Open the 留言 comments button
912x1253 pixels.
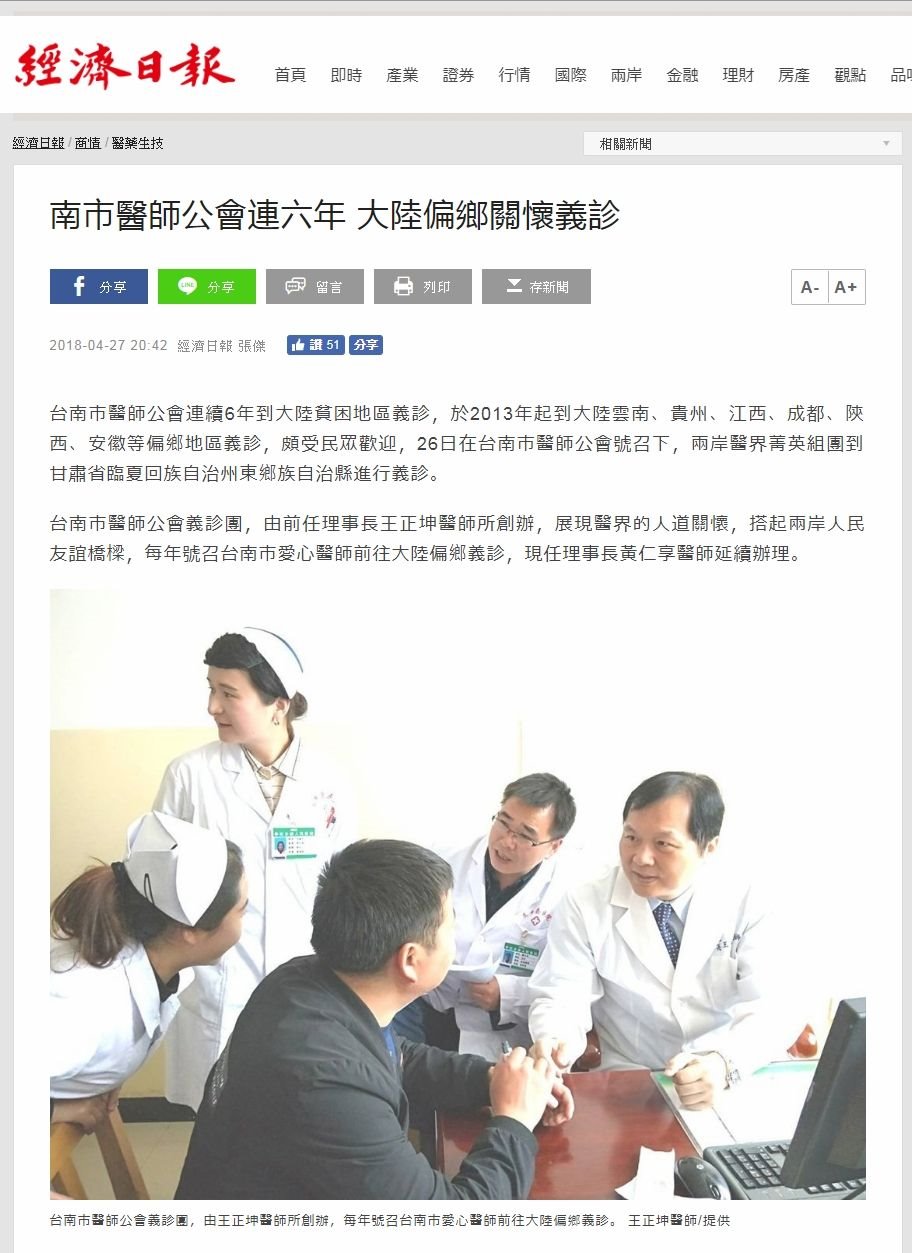[x=315, y=287]
